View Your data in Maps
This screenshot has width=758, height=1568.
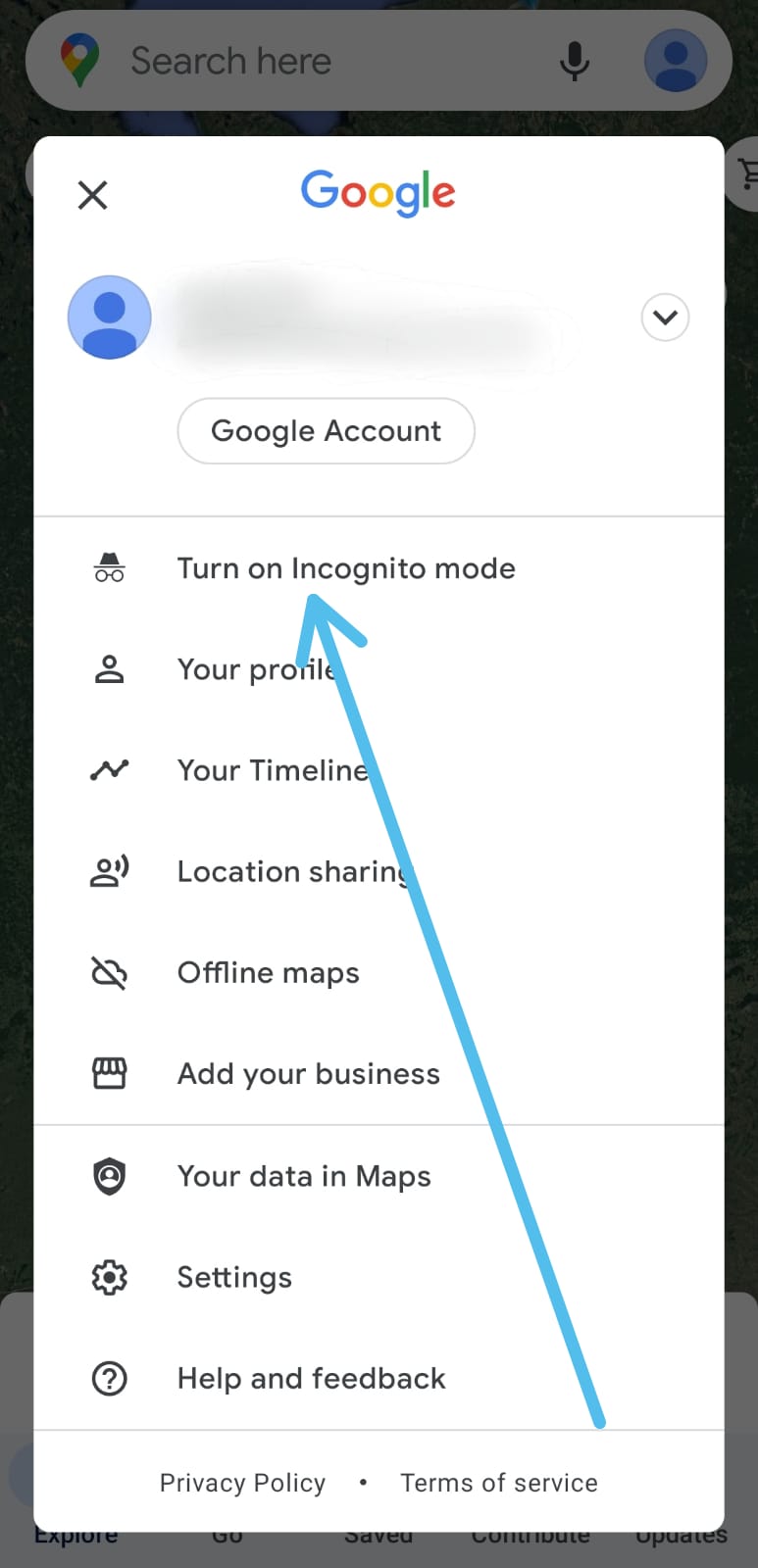tap(379, 1176)
